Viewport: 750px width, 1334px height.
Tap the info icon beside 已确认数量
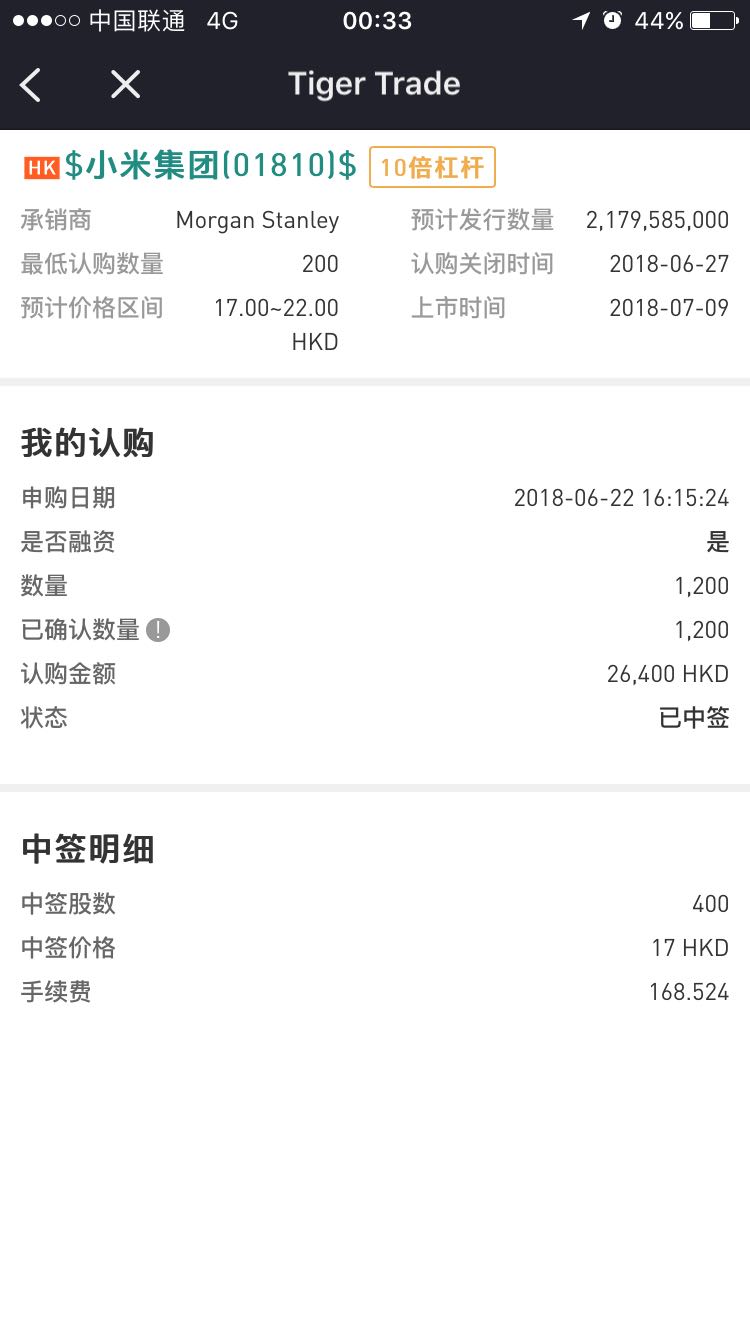pos(158,630)
